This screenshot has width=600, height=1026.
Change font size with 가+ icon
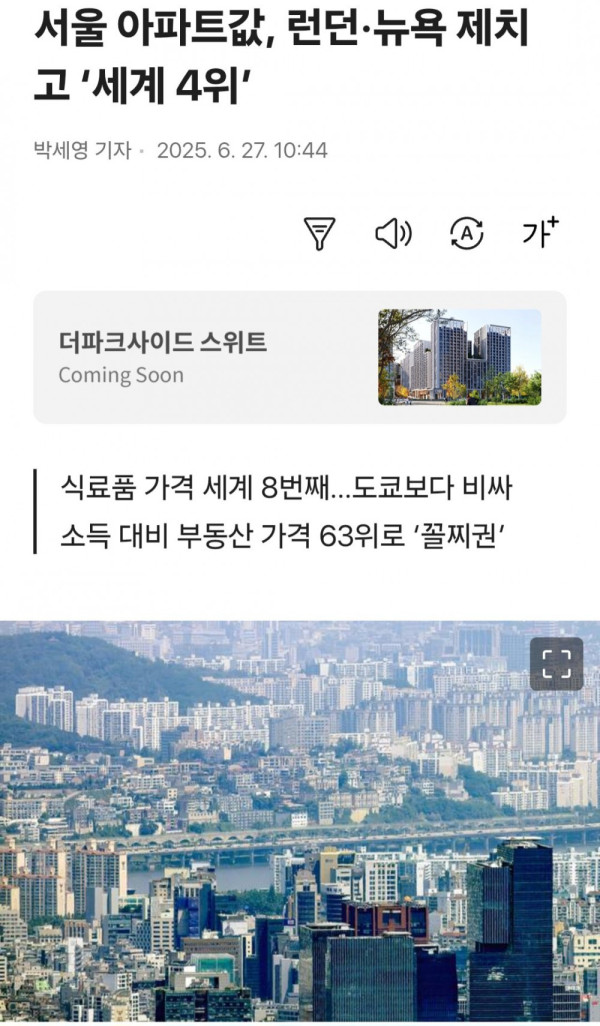point(540,232)
